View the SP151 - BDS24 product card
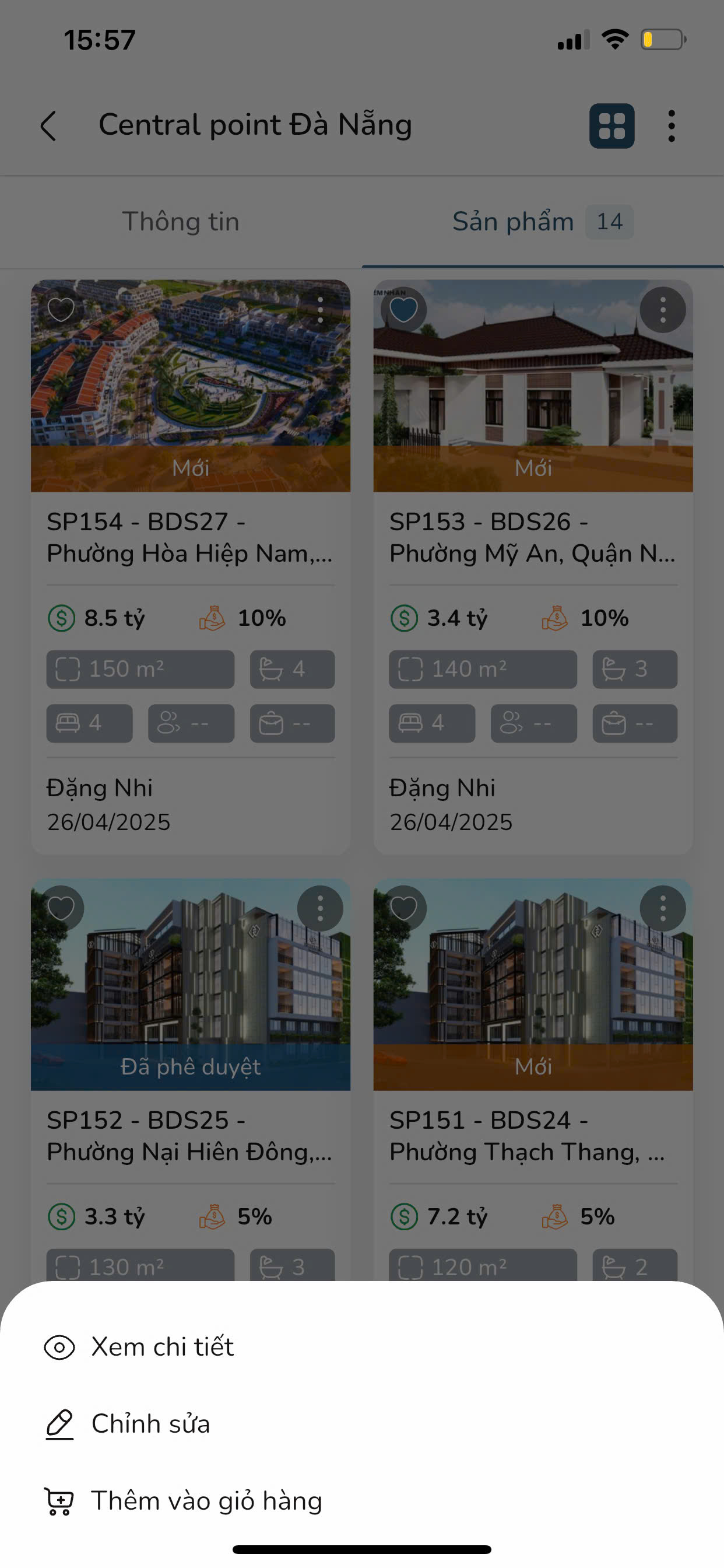Viewport: 724px width, 1568px height. [x=532, y=1136]
